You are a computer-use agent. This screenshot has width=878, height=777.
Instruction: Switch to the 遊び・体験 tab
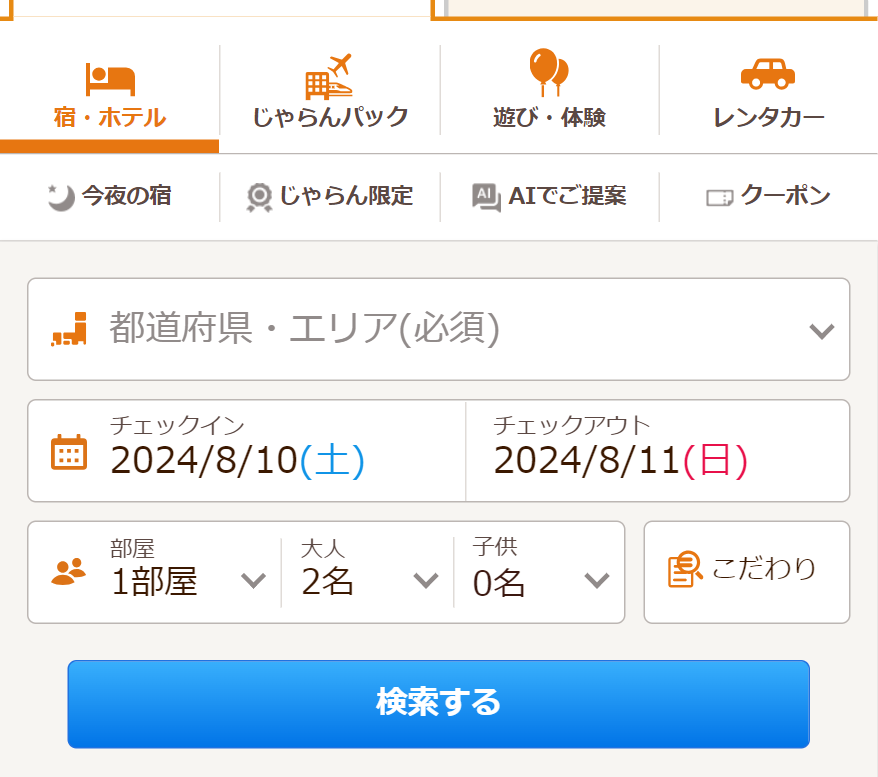coord(549,95)
